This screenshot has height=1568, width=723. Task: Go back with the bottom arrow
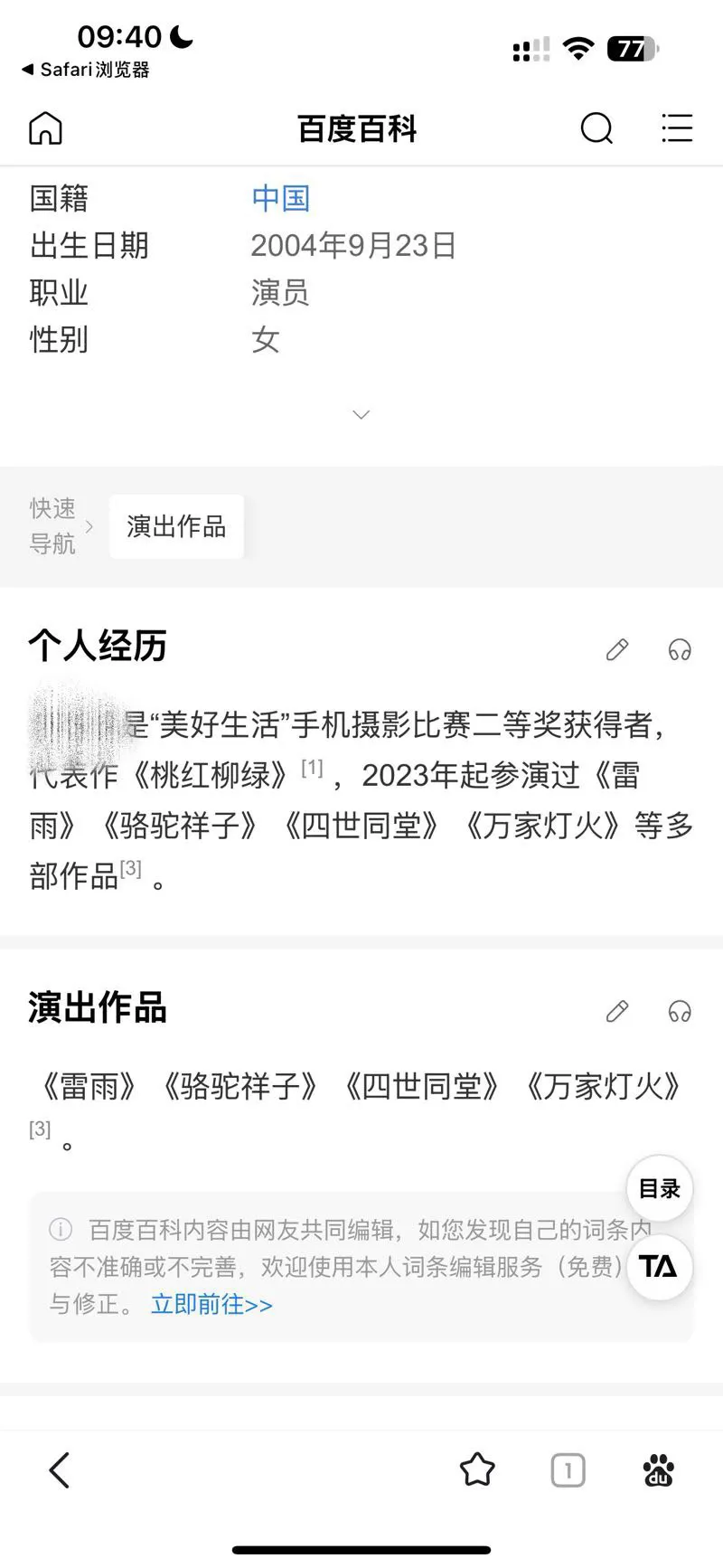point(60,1470)
